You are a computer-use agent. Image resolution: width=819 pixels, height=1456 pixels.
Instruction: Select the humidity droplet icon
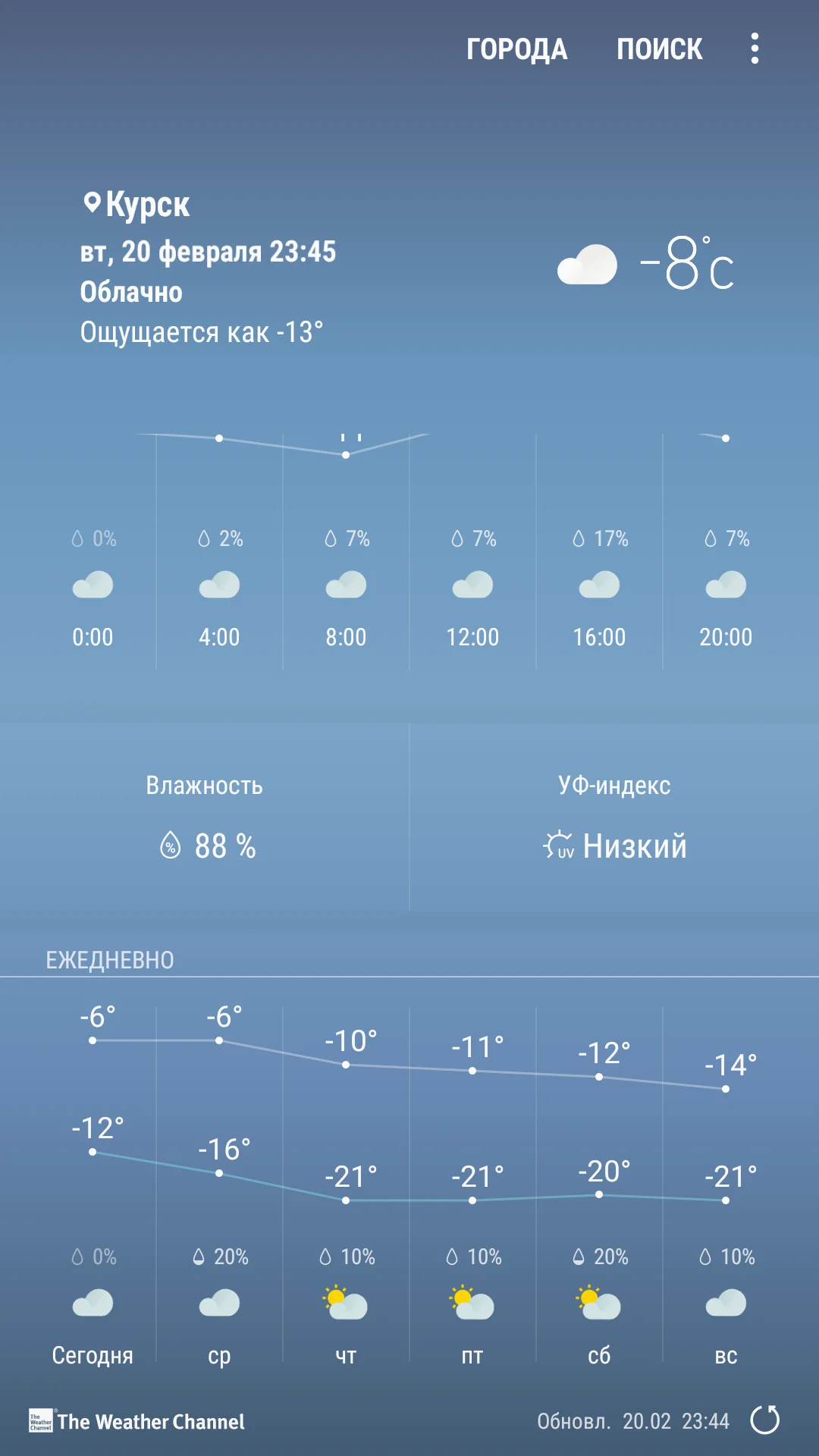[168, 846]
